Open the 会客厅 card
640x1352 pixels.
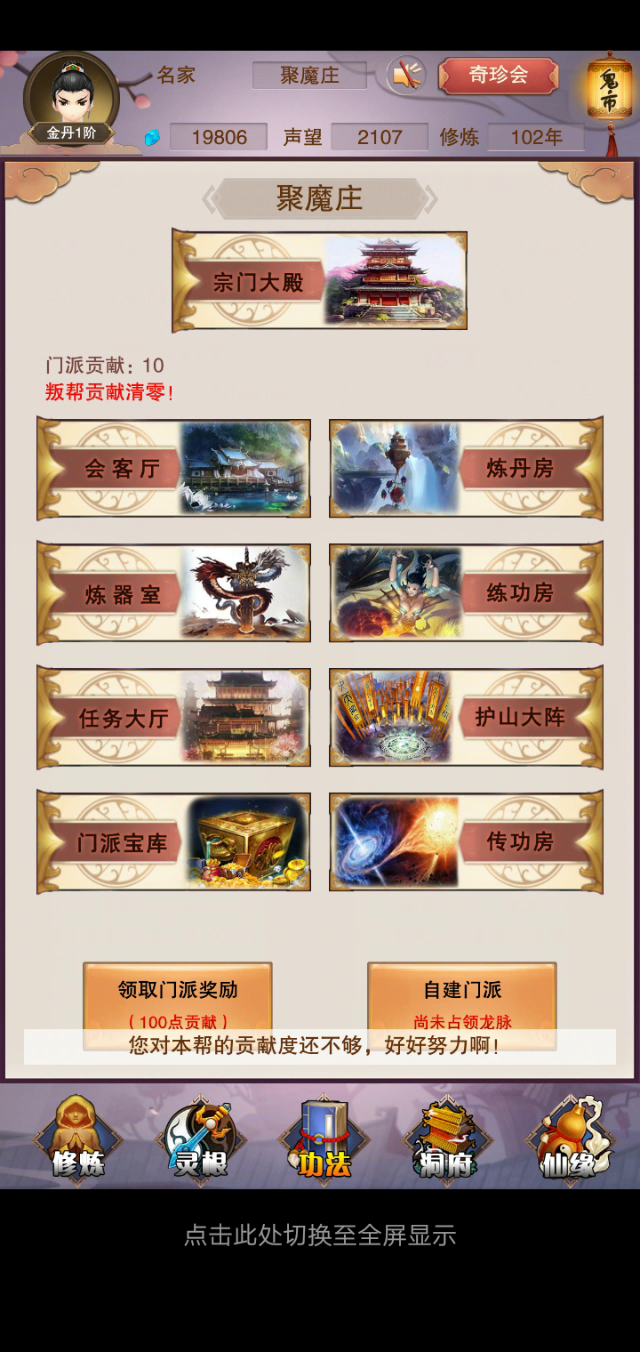click(173, 468)
